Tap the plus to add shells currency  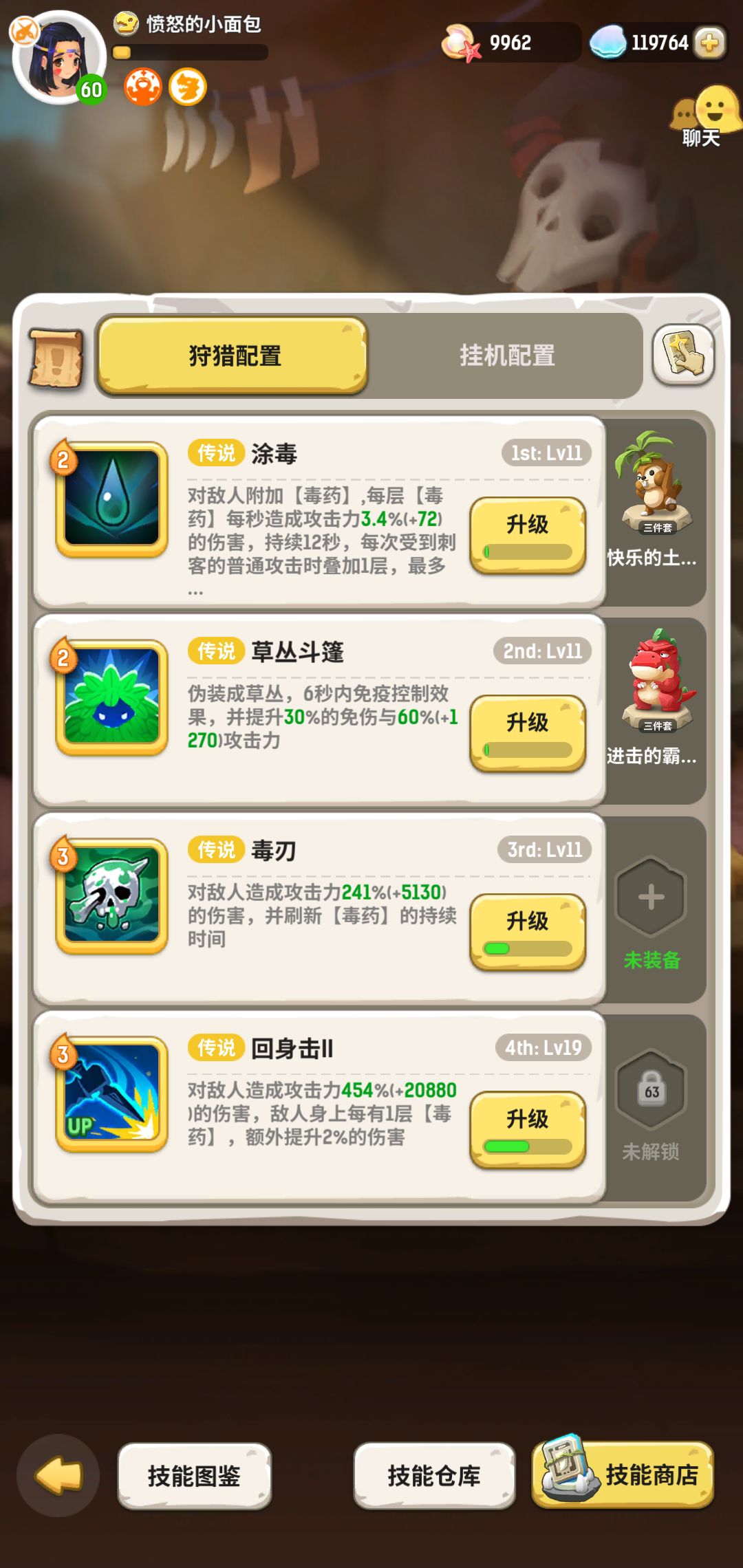[x=711, y=43]
